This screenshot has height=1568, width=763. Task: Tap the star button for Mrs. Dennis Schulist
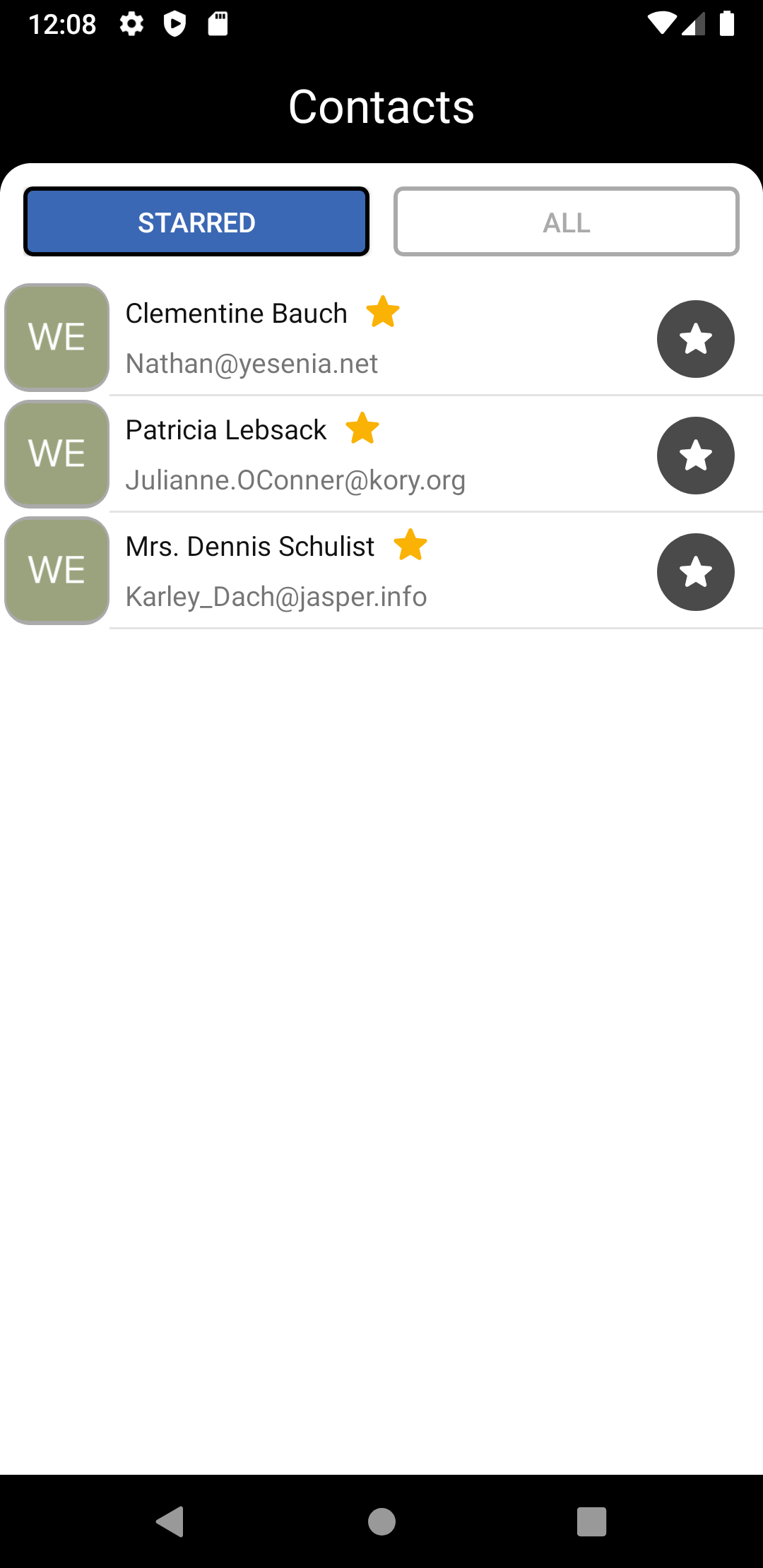pos(696,572)
